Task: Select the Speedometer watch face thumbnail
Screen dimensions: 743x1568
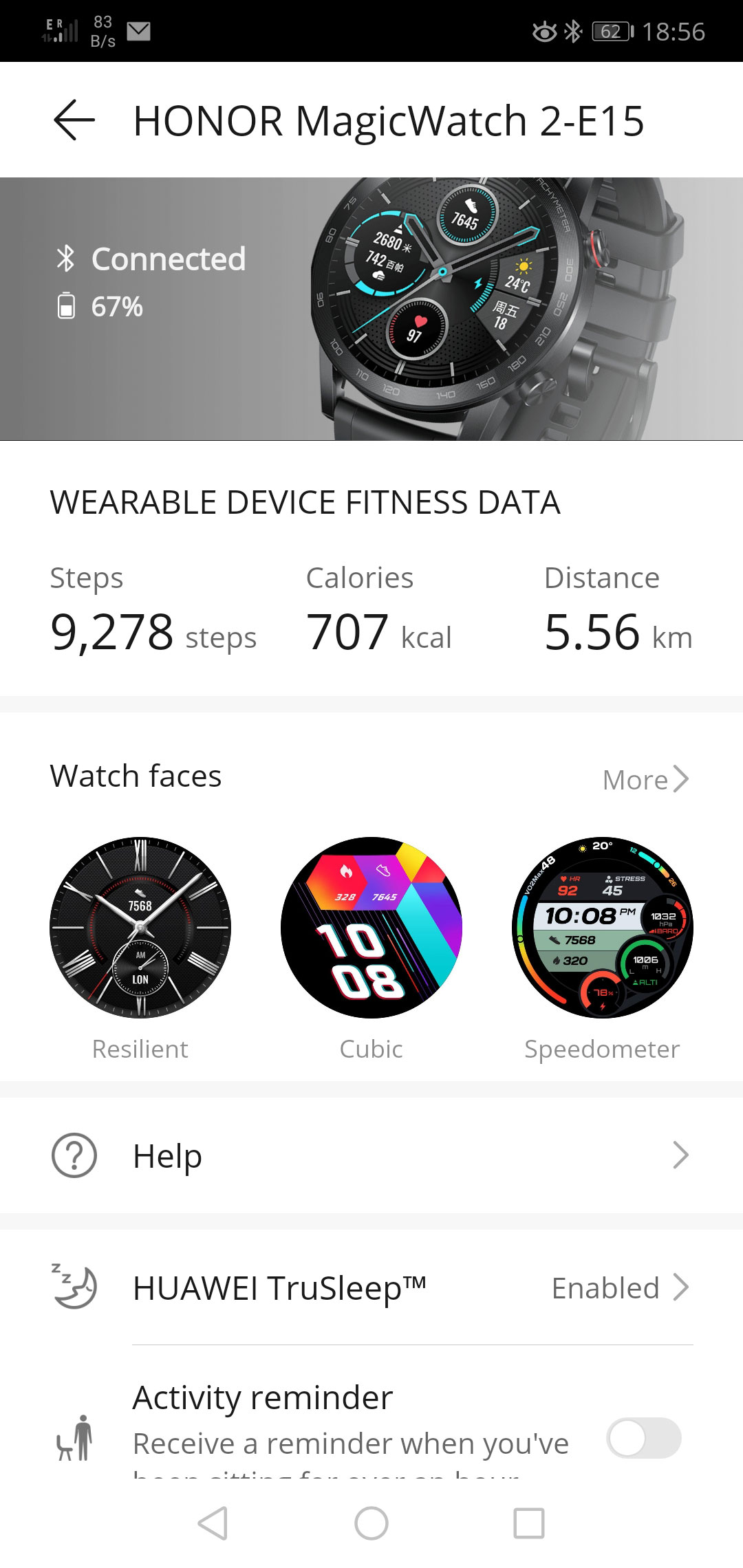Action: (x=602, y=927)
